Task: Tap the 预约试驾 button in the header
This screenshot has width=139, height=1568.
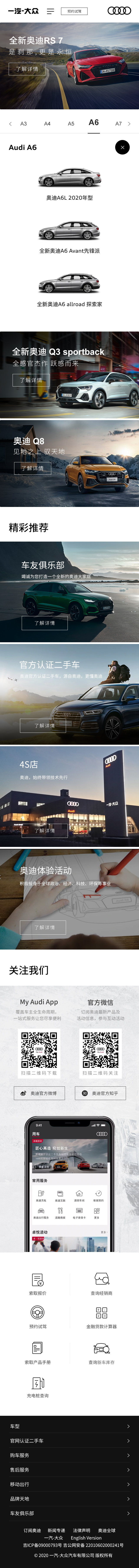Action: [x=74, y=11]
